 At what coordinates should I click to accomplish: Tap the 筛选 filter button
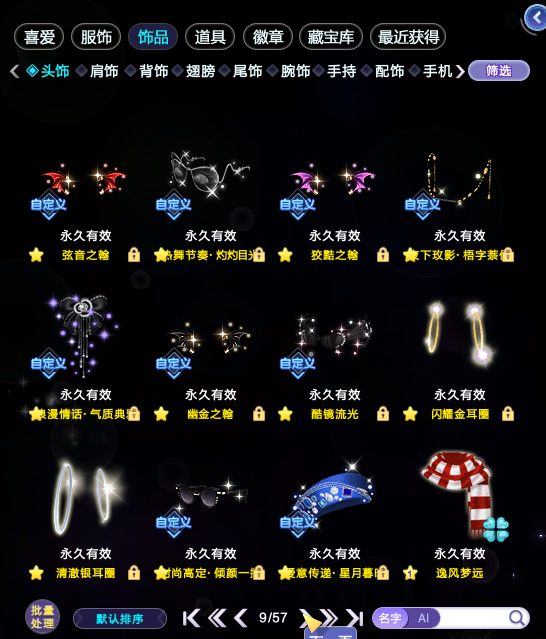499,71
